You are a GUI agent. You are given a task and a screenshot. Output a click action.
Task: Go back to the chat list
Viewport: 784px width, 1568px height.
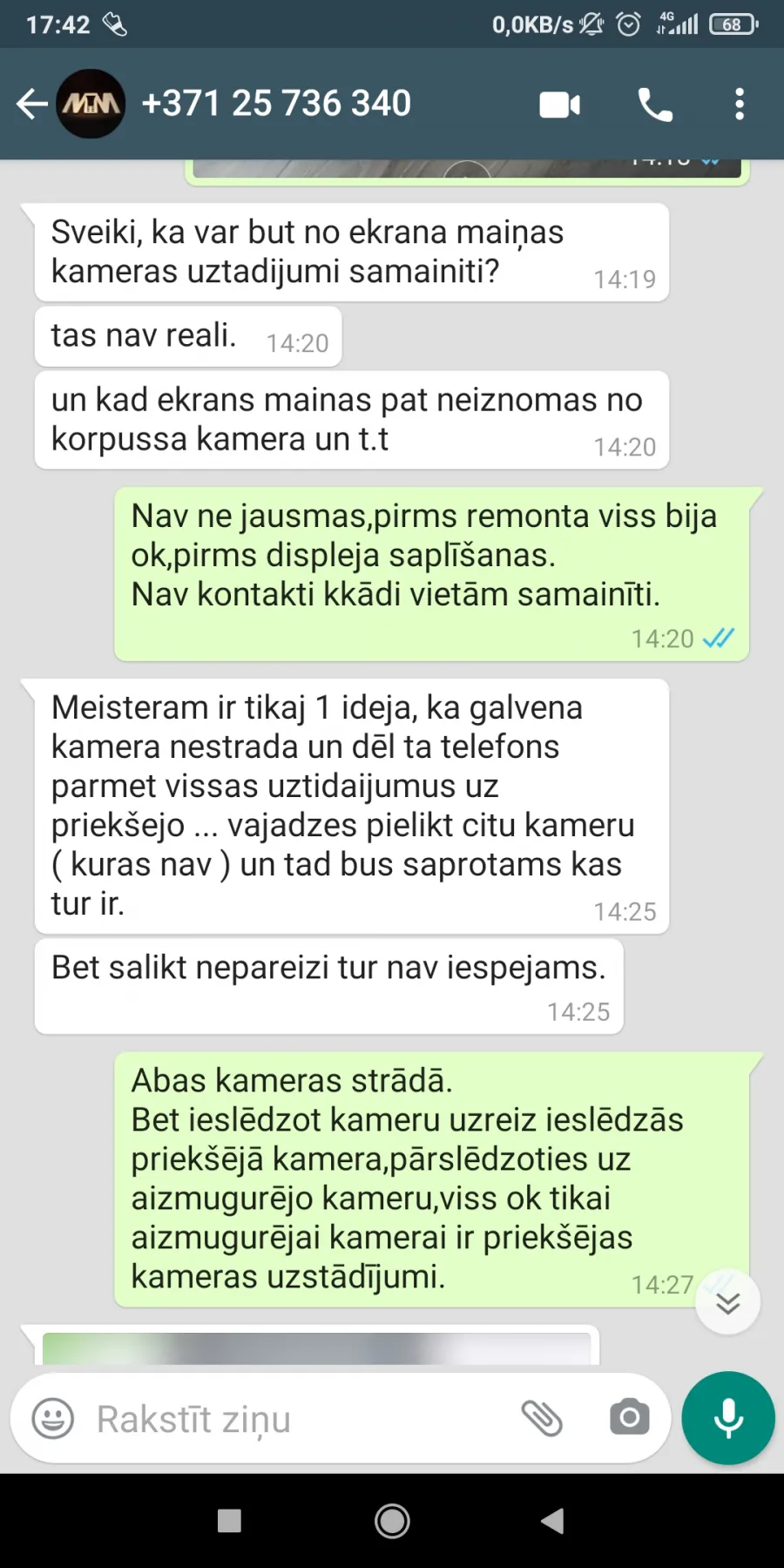coord(31,104)
